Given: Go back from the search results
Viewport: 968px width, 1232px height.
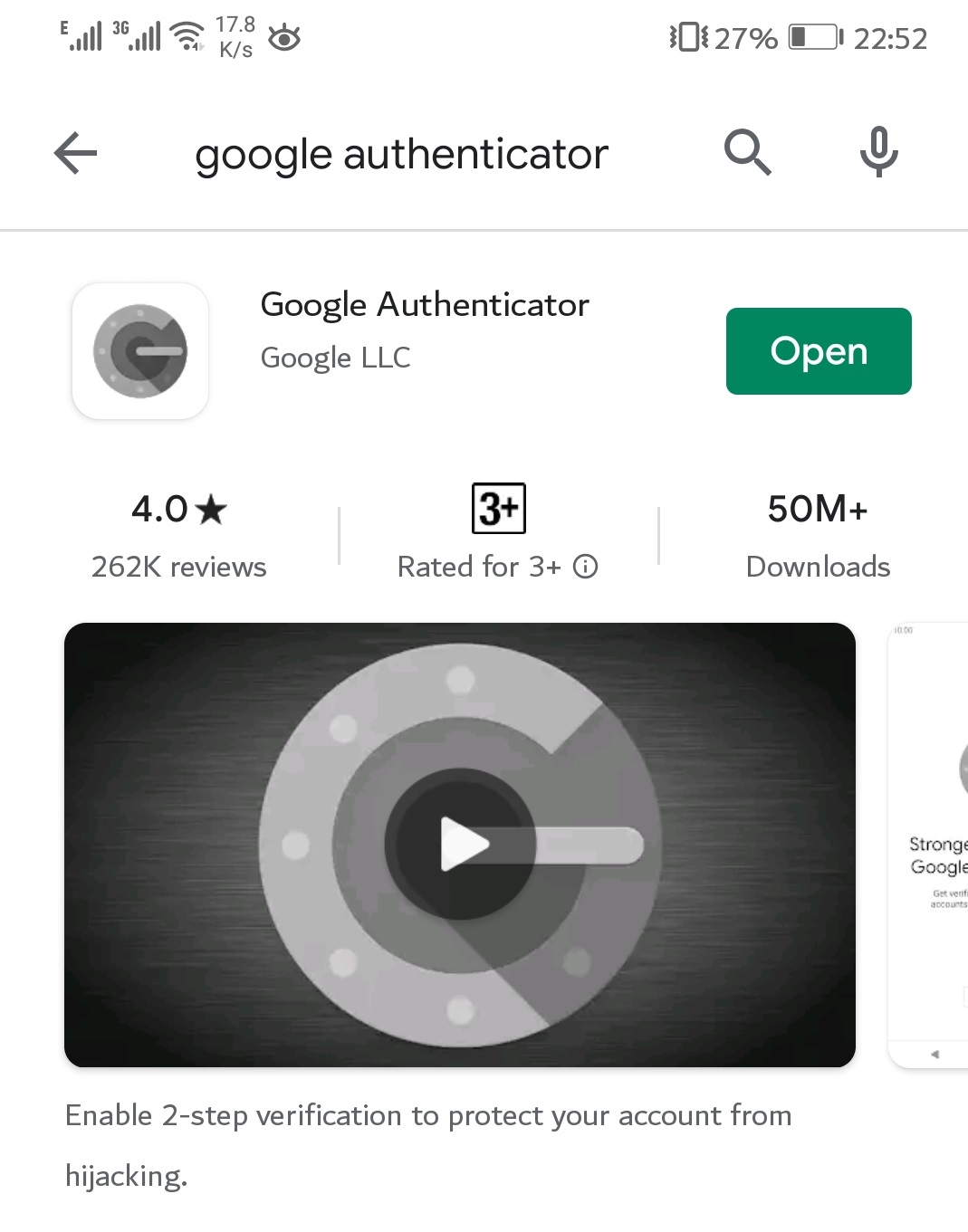Looking at the screenshot, I should [x=75, y=152].
